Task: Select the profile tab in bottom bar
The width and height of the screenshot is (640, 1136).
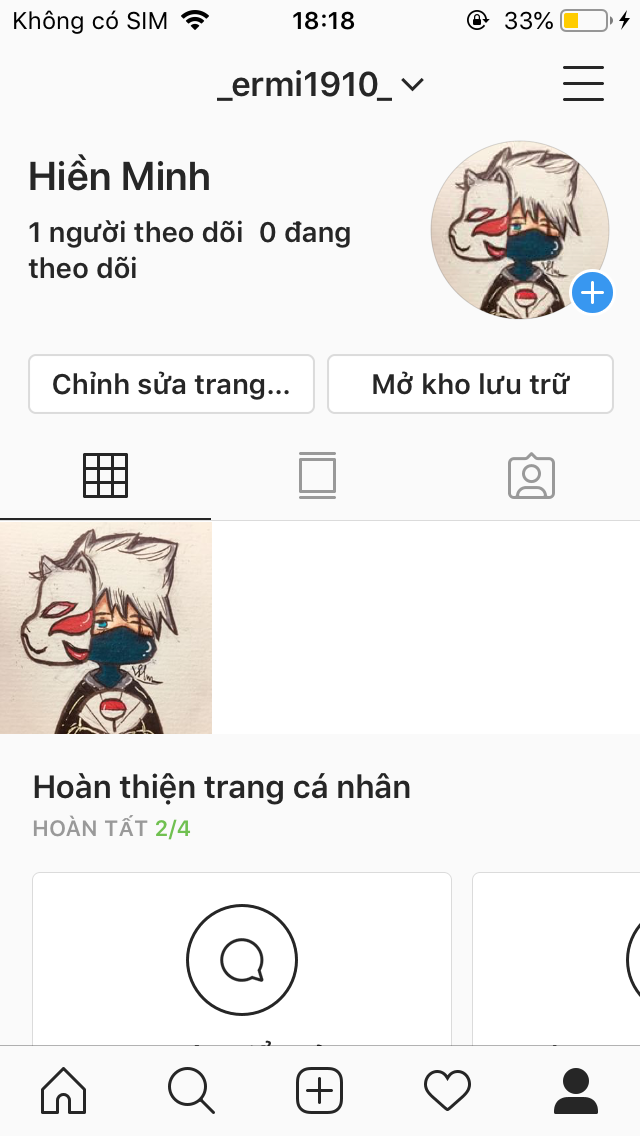Action: tap(575, 1090)
